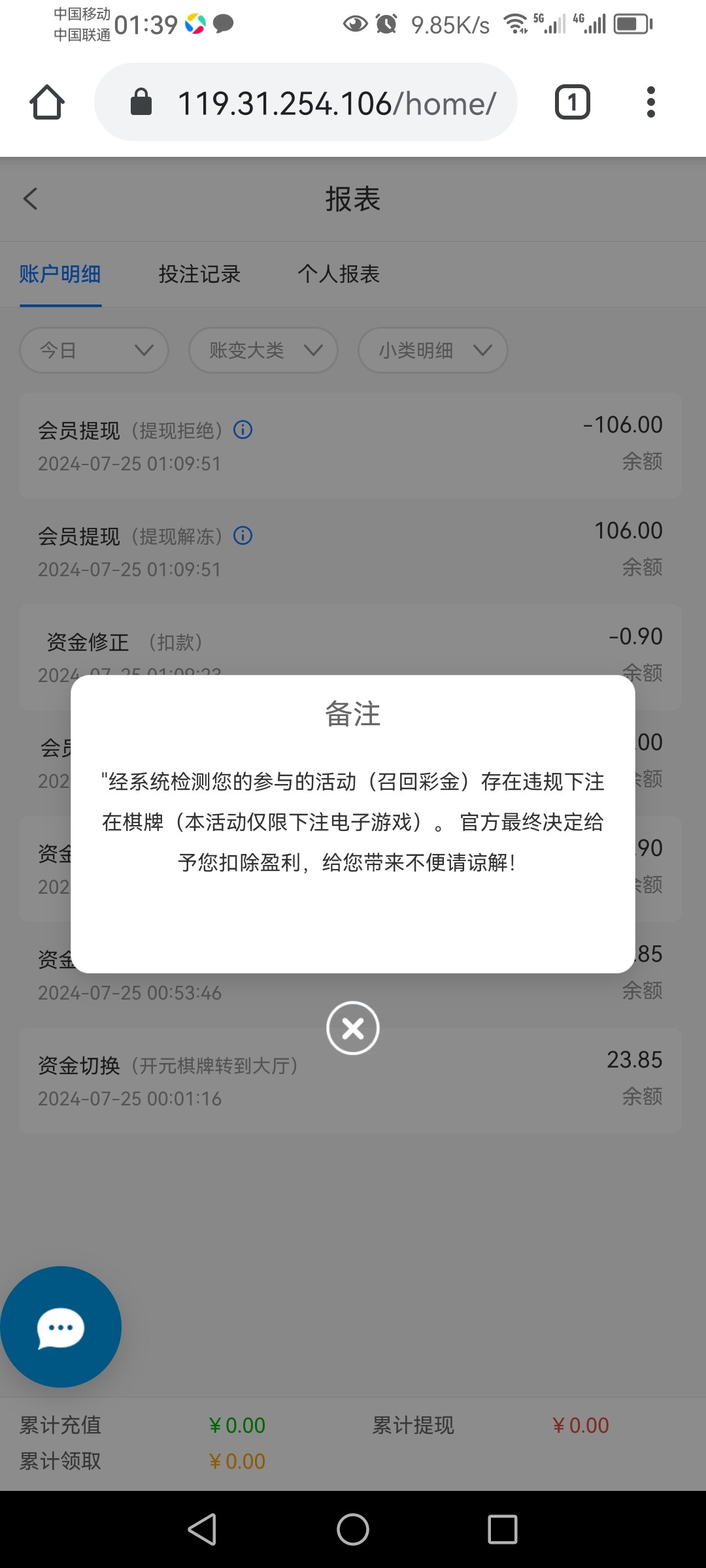Open the 小类明细 filter dropdown
The height and width of the screenshot is (1568, 706).
click(x=433, y=350)
